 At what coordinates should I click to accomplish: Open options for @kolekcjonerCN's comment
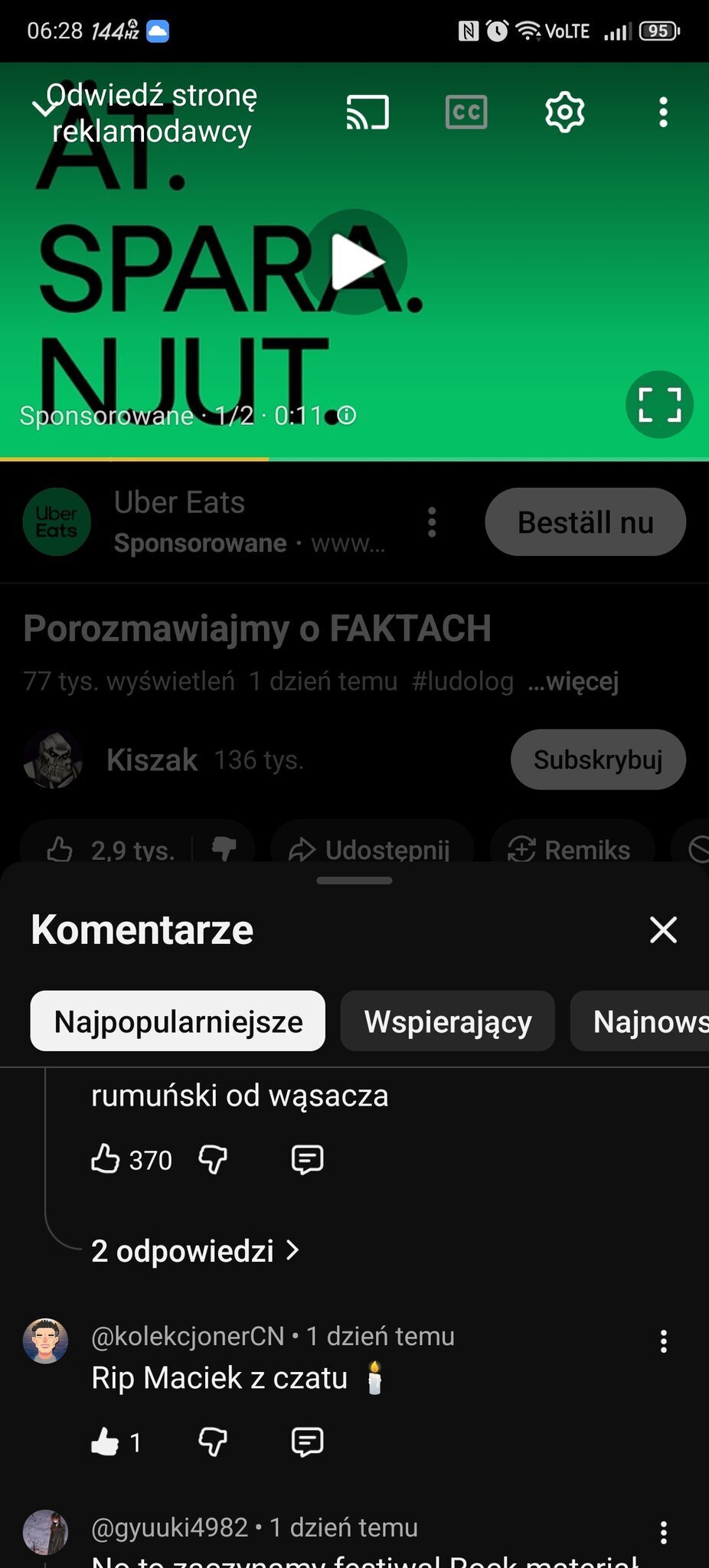[663, 1341]
